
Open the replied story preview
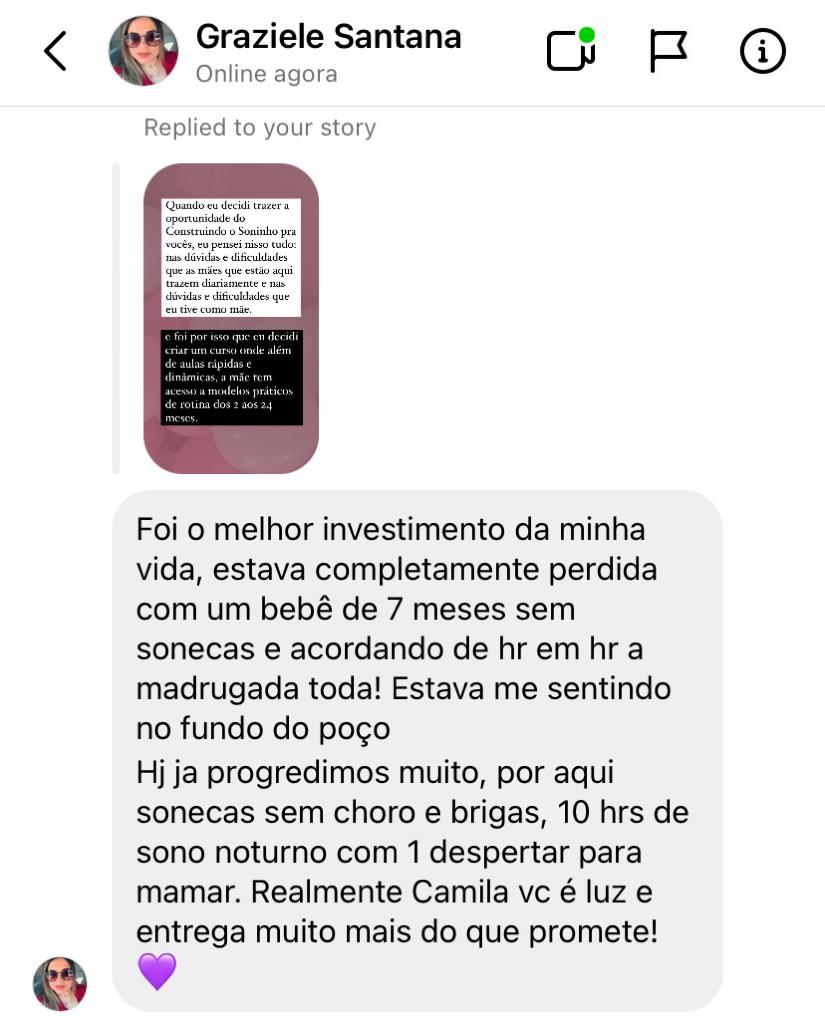coord(231,318)
